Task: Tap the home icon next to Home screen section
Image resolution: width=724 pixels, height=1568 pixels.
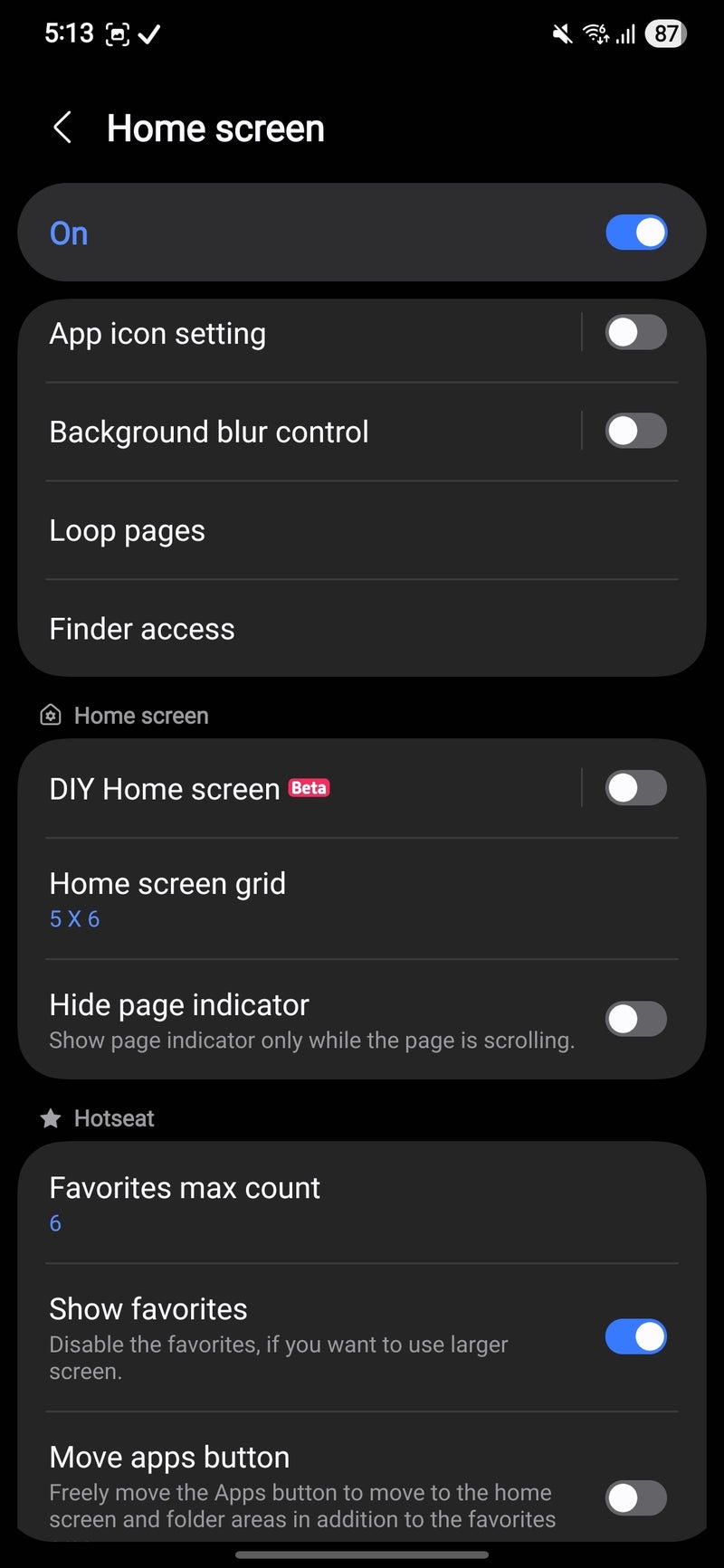Action: pyautogui.click(x=51, y=715)
